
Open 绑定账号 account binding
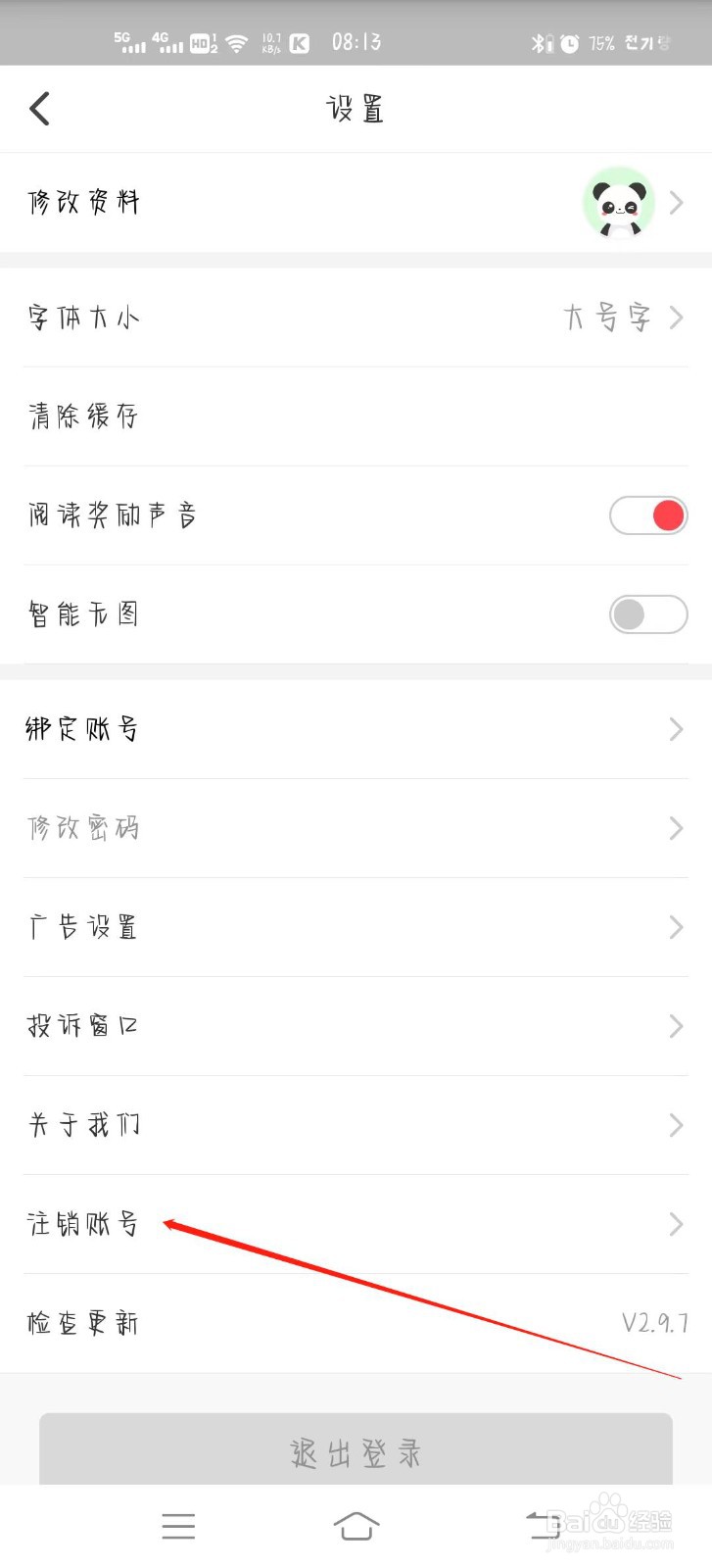coord(356,729)
